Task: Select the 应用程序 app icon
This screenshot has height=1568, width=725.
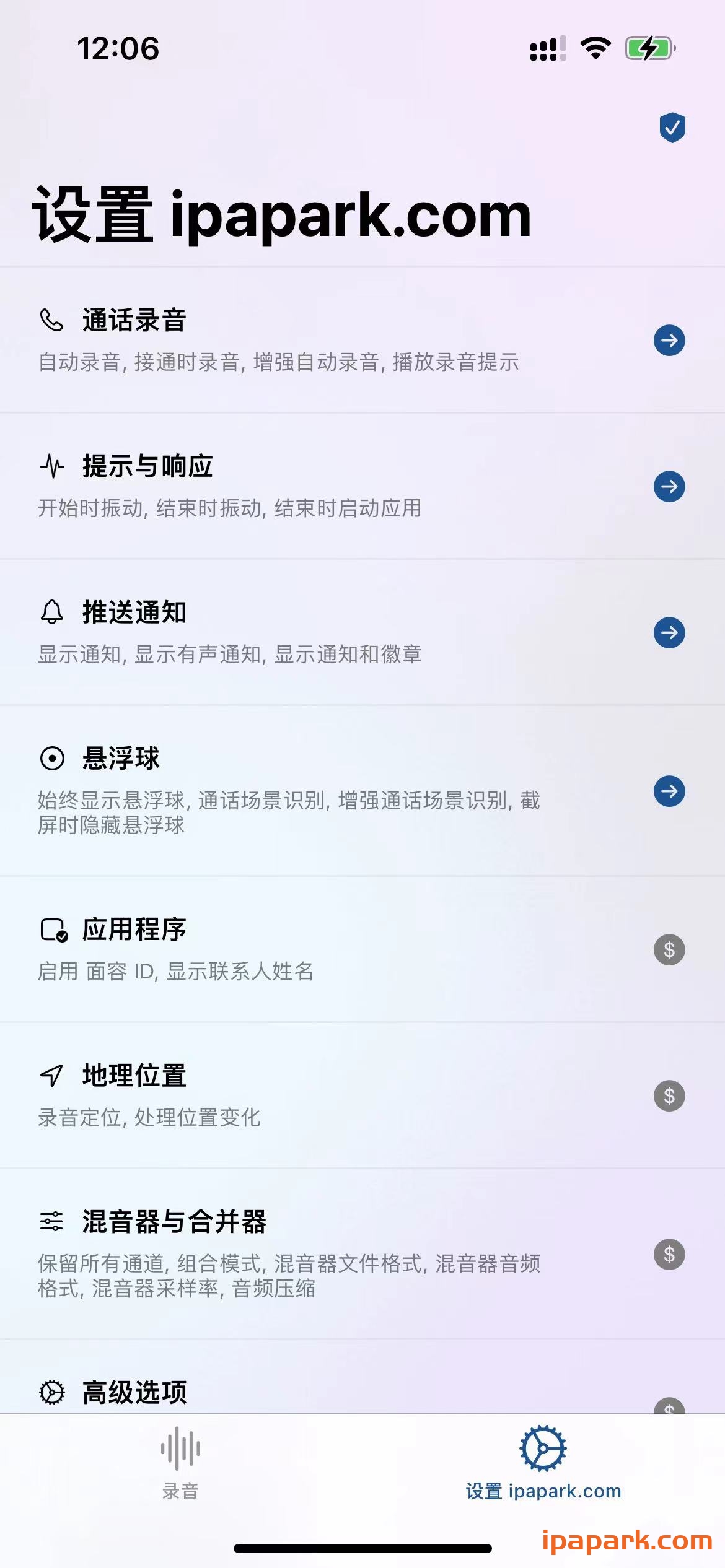Action: pos(52,930)
